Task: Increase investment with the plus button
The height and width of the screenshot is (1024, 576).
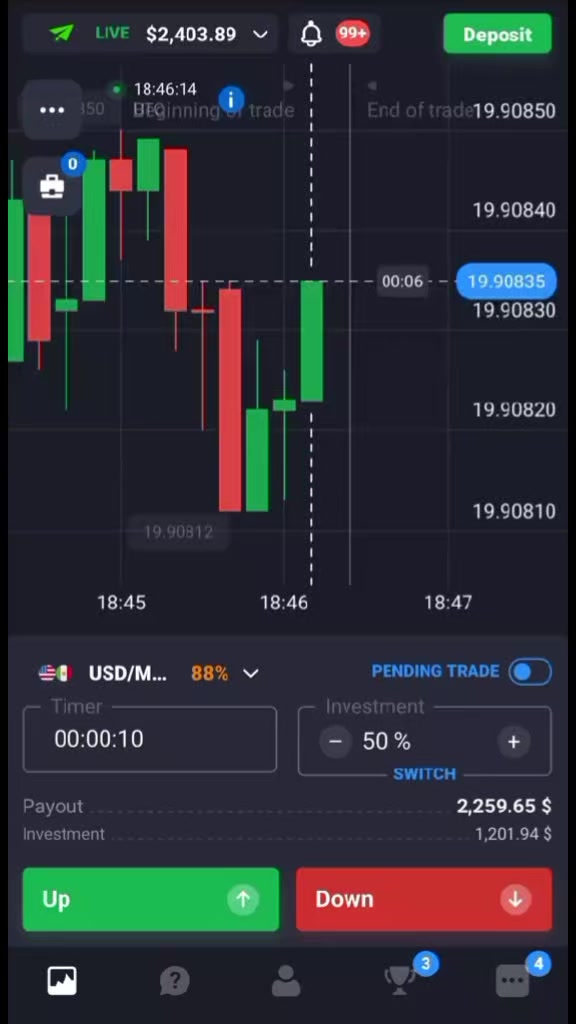Action: pos(513,742)
